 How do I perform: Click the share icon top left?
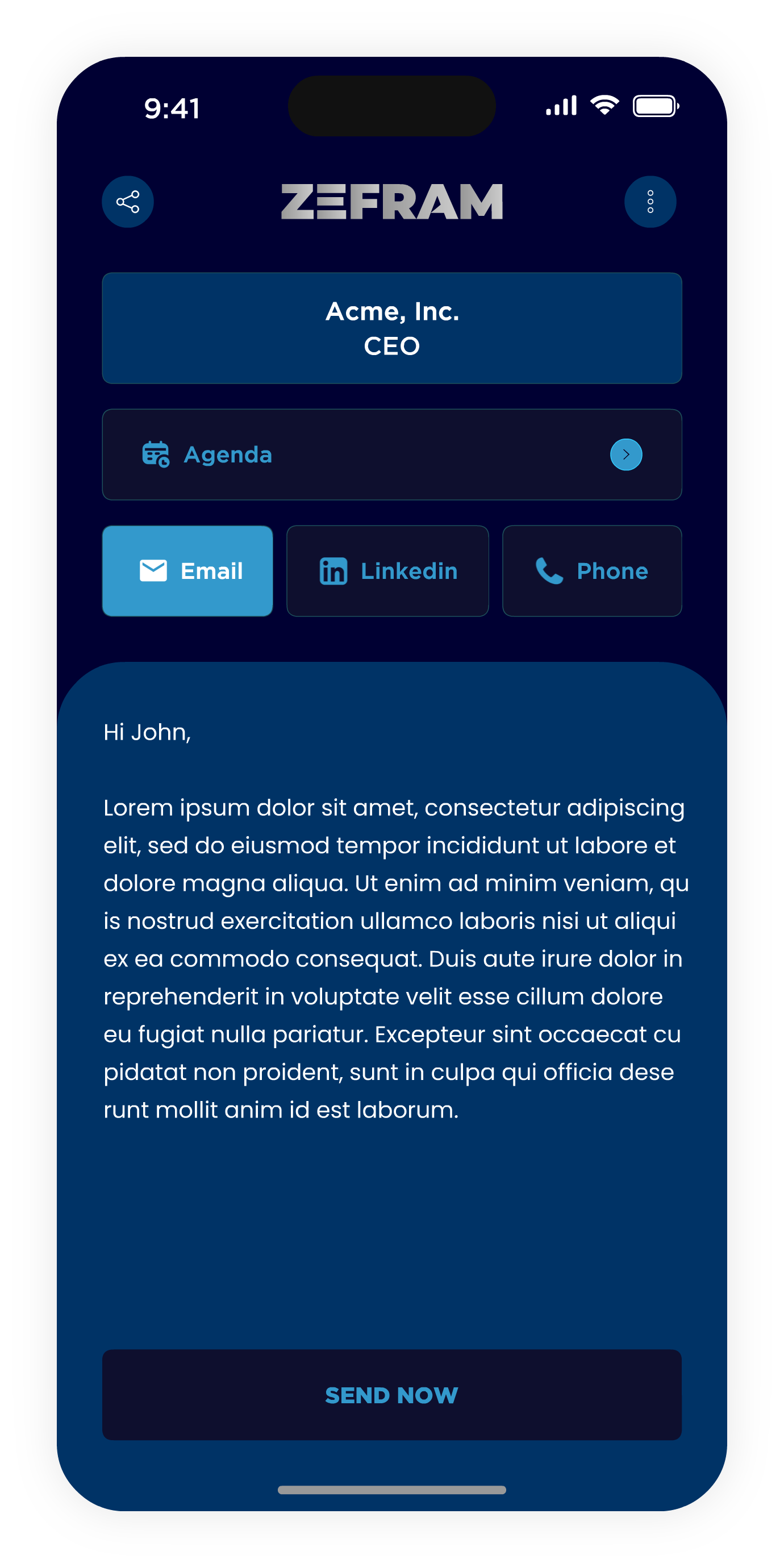pyautogui.click(x=127, y=202)
